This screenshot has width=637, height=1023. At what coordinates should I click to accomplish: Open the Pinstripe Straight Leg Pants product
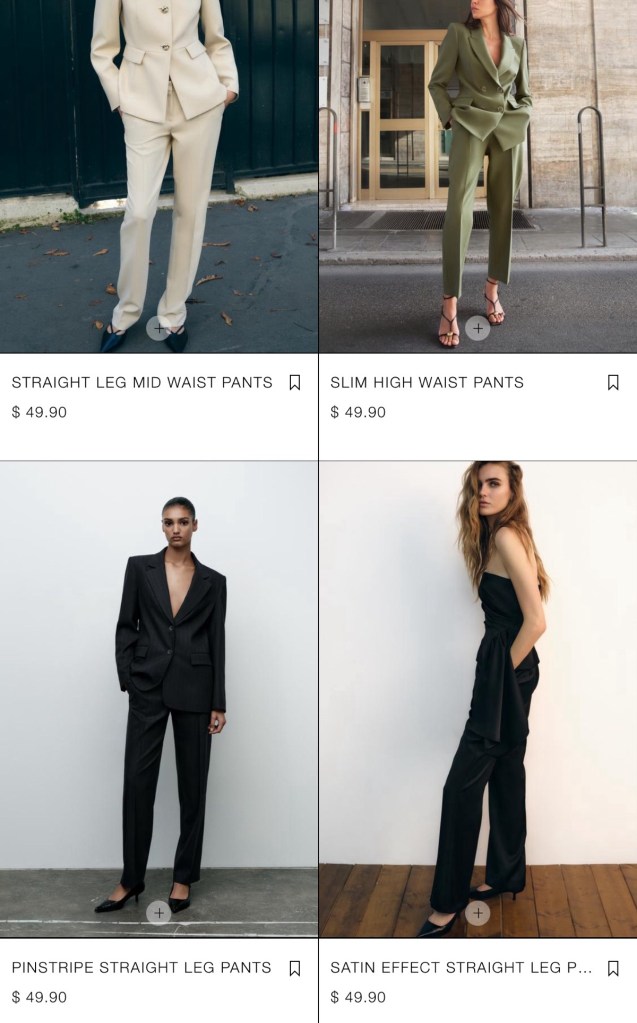click(141, 968)
